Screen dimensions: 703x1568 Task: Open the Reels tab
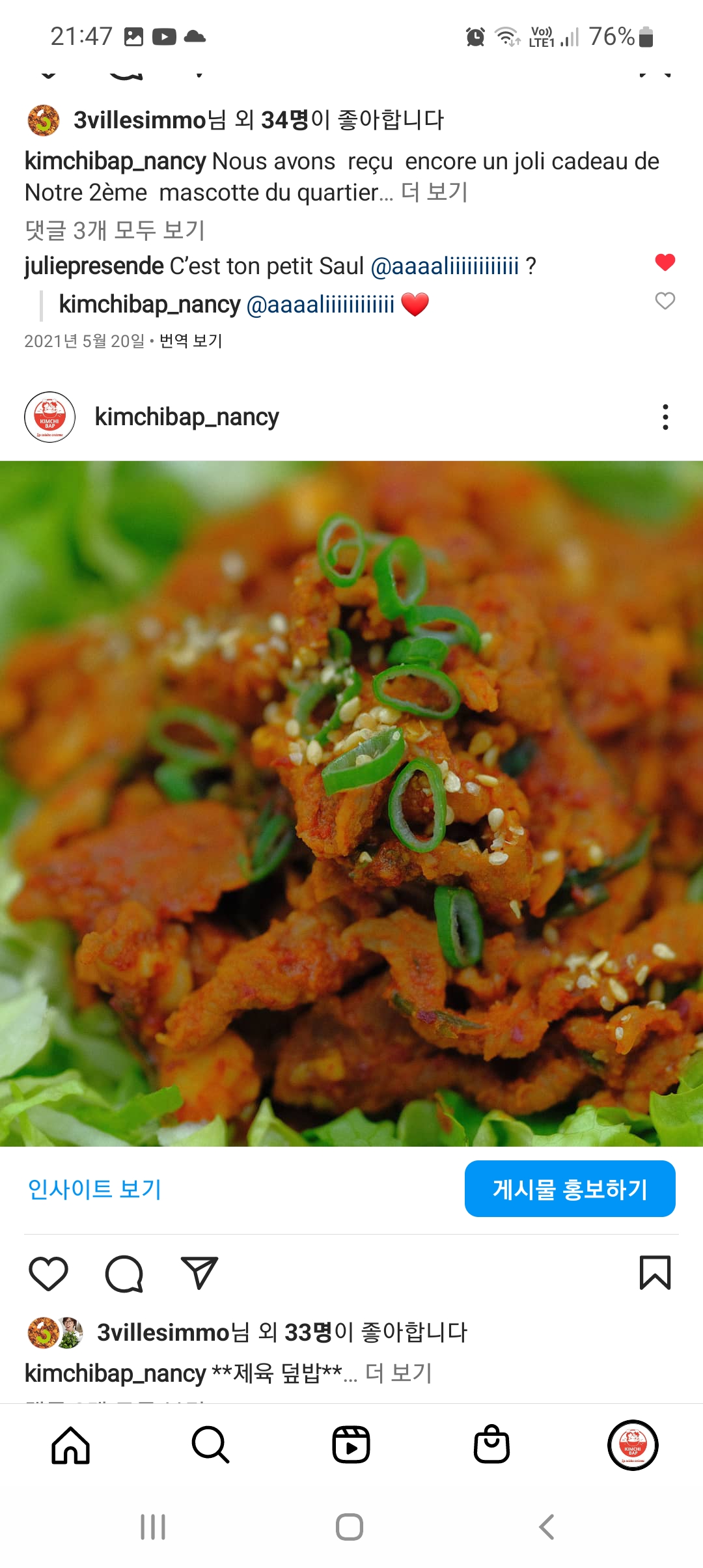(351, 1445)
